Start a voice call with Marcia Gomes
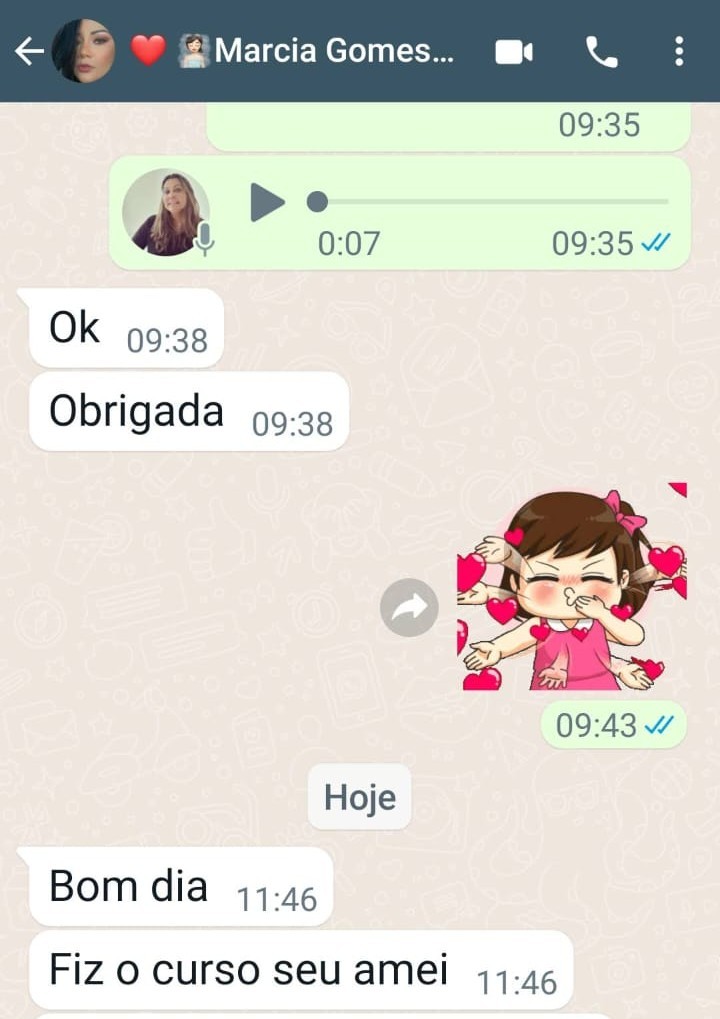The image size is (720, 1019). [601, 52]
